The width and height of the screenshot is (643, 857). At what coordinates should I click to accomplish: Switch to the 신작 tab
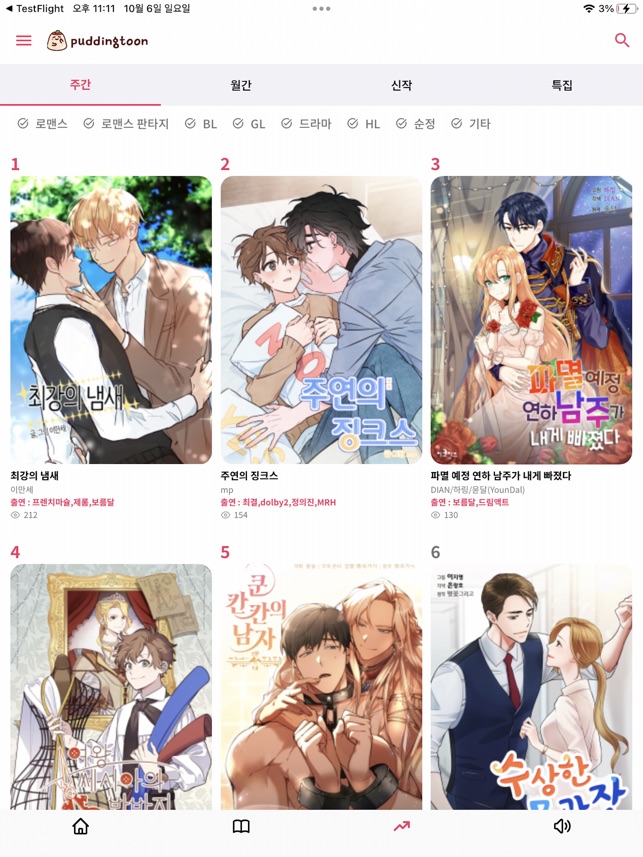click(x=401, y=86)
